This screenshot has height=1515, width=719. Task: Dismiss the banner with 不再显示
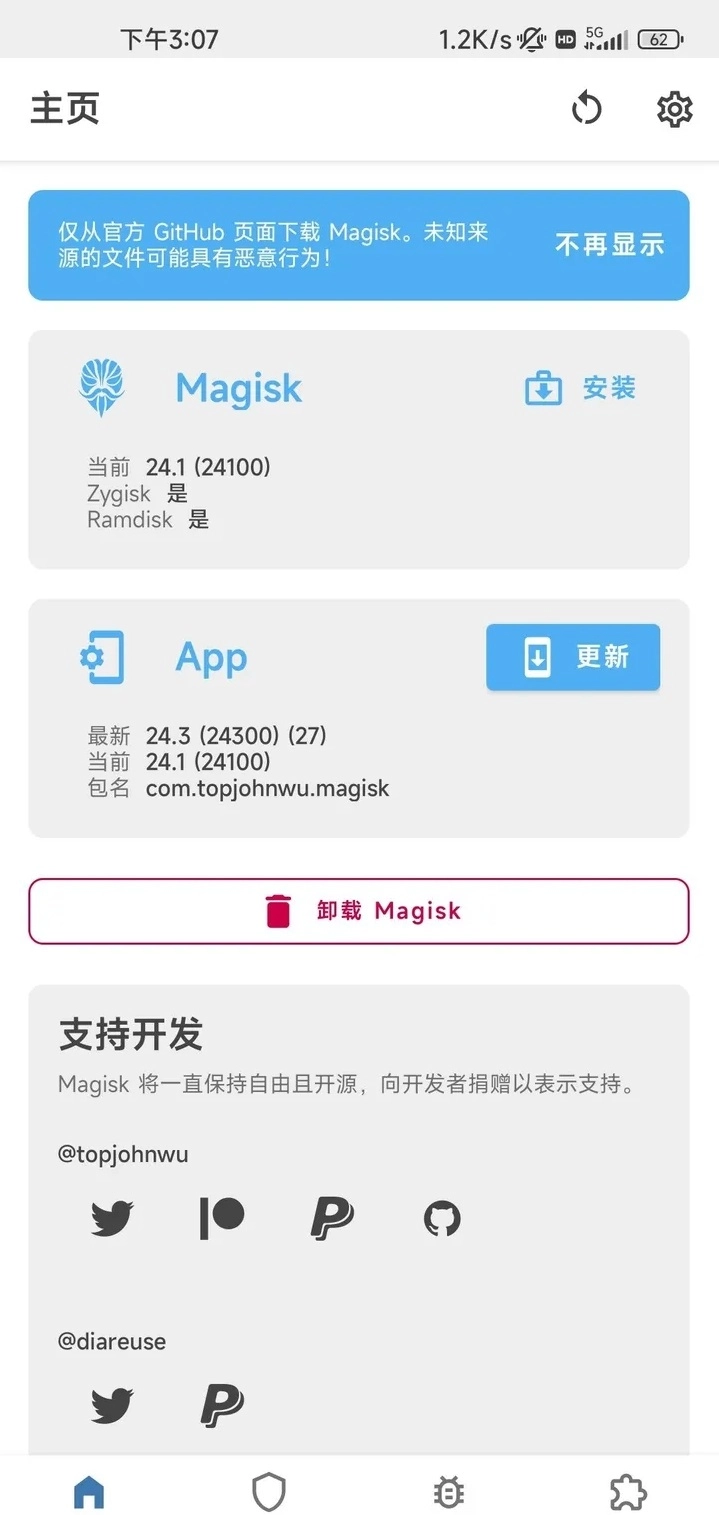[609, 245]
